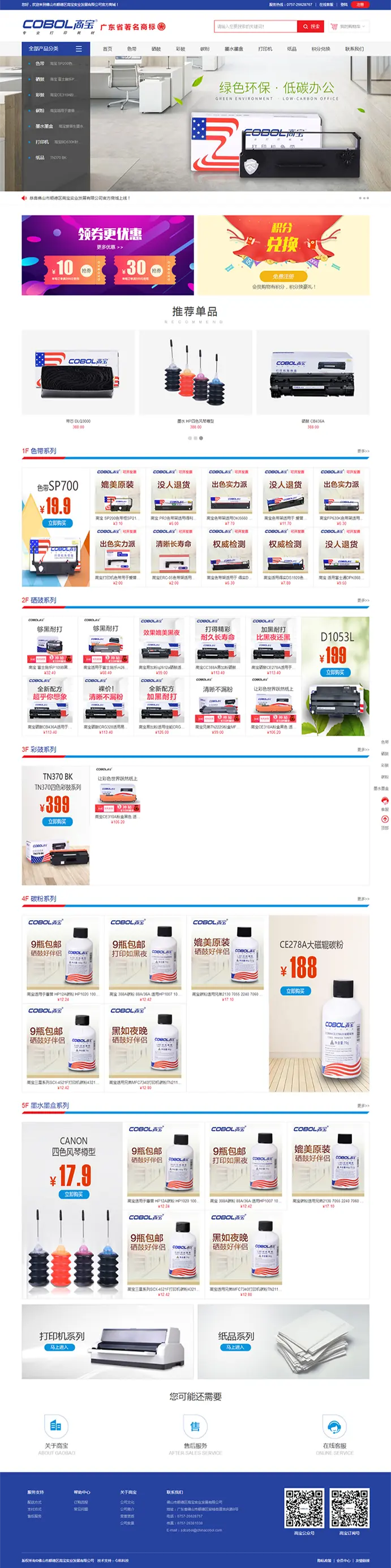
Task: Buy the TN370 BK toner now
Action: pyautogui.click(x=57, y=821)
